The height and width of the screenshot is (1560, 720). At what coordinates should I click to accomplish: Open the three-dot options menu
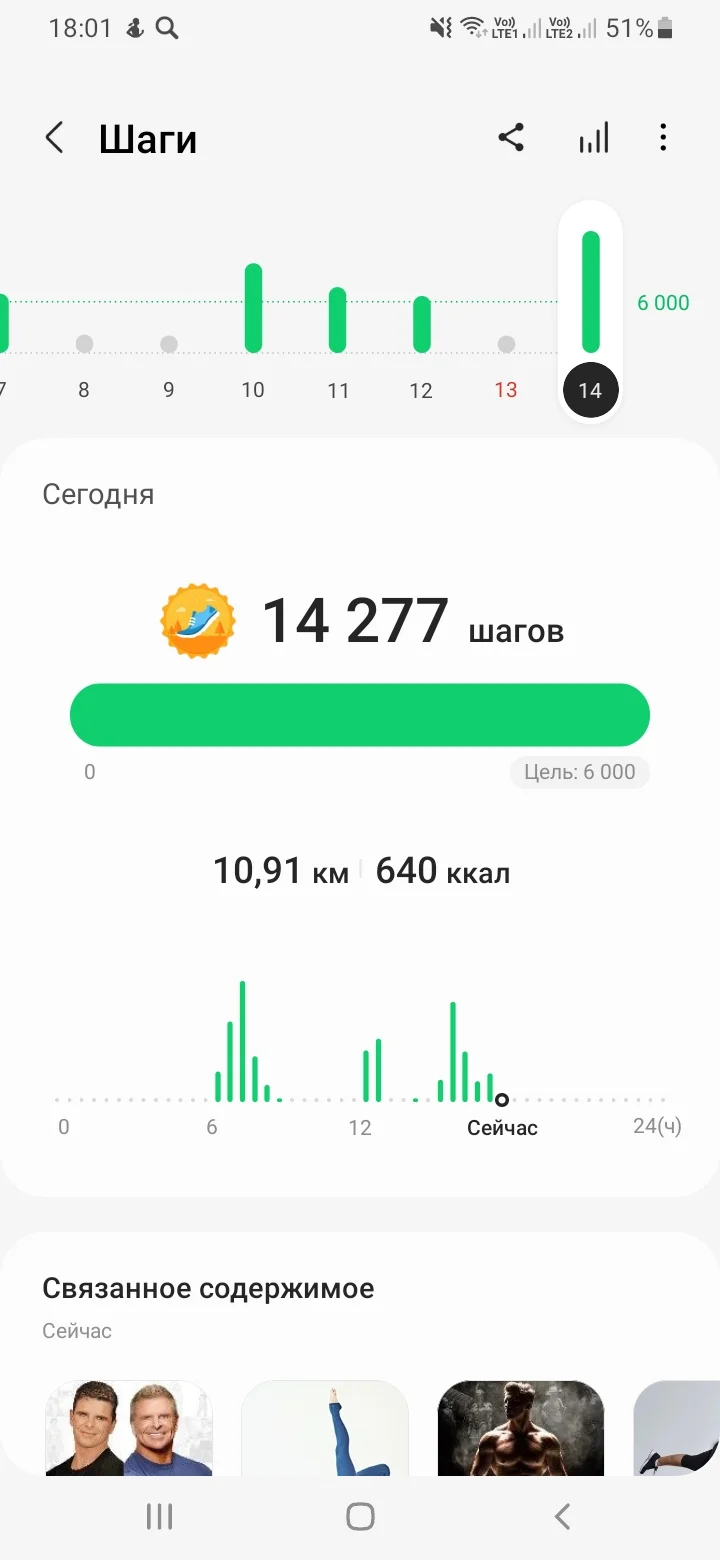click(663, 137)
